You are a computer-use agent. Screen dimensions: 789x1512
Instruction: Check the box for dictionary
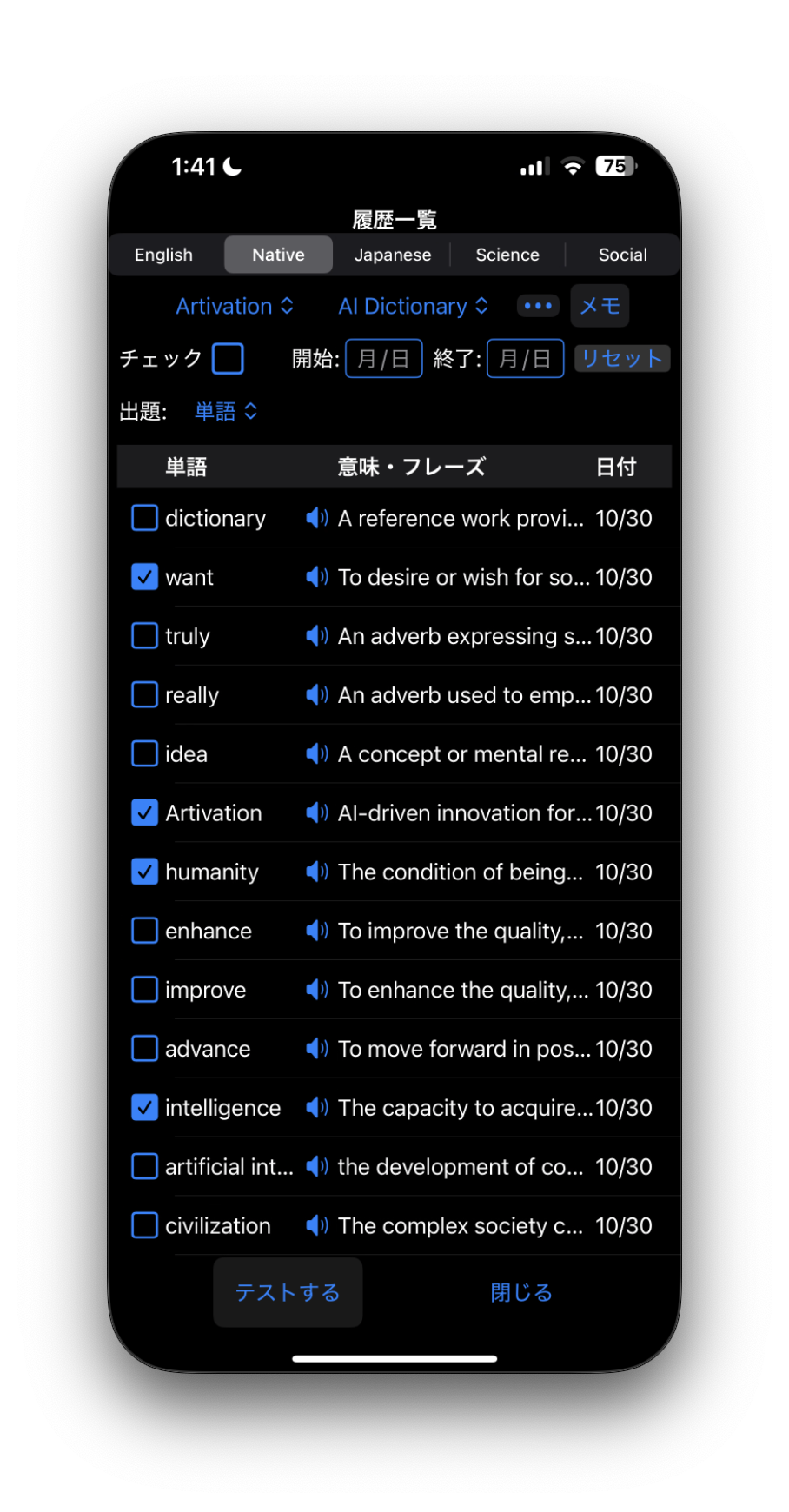(144, 518)
